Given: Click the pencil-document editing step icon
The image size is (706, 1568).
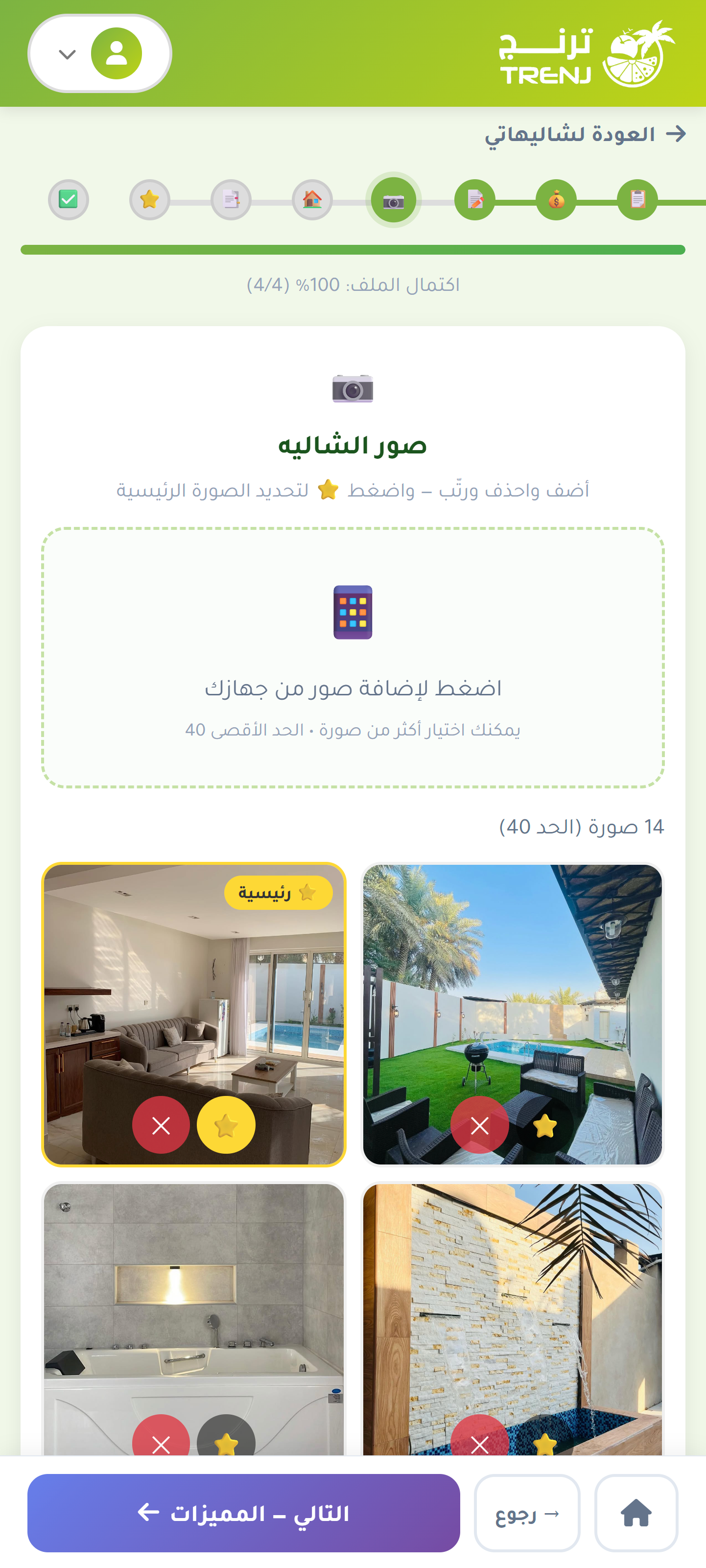Looking at the screenshot, I should [x=475, y=201].
